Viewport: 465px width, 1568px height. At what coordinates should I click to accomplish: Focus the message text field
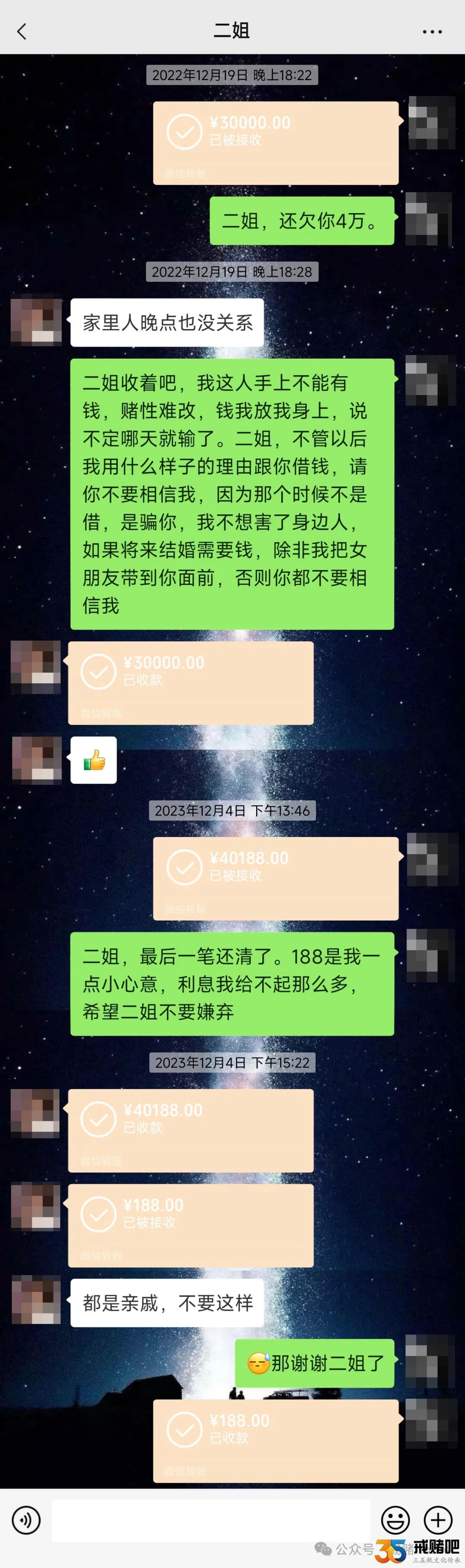click(x=211, y=1520)
